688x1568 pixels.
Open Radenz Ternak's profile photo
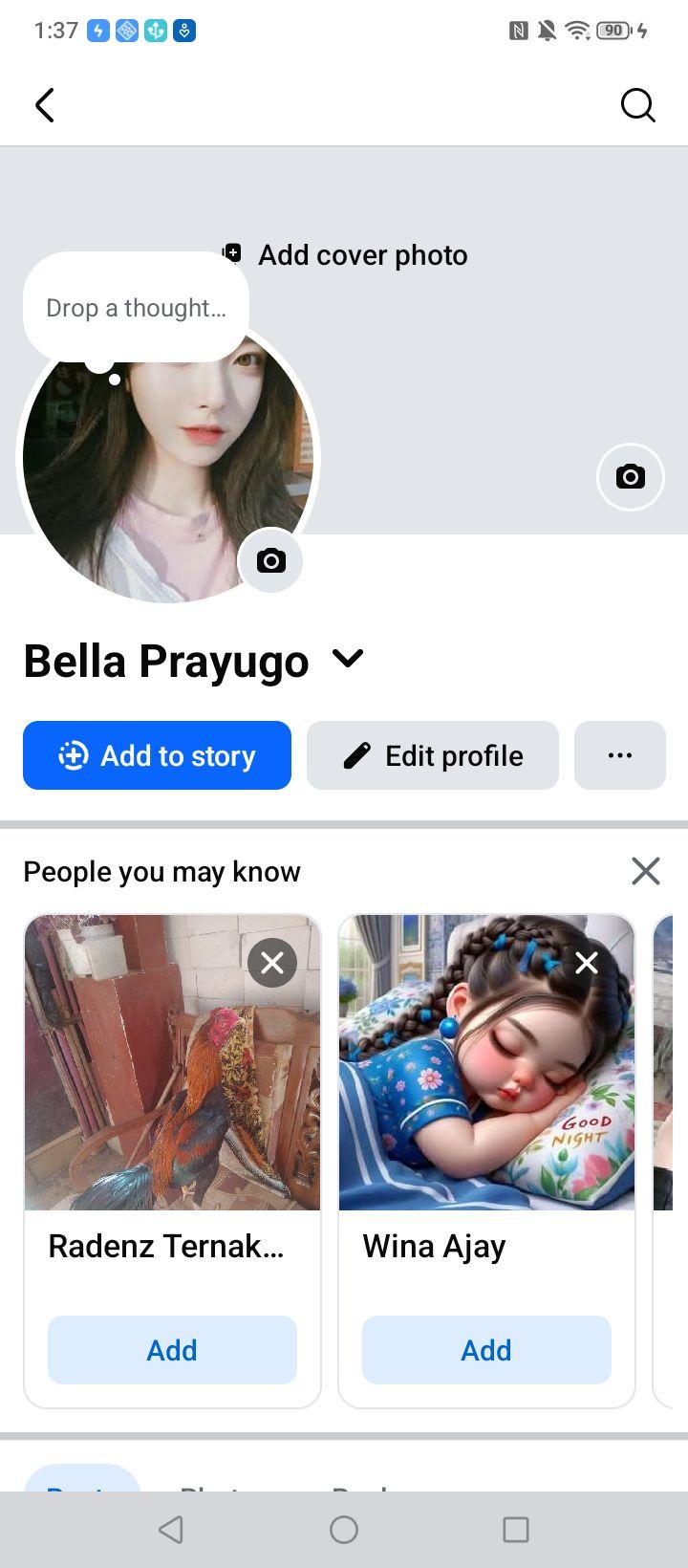(x=172, y=1062)
